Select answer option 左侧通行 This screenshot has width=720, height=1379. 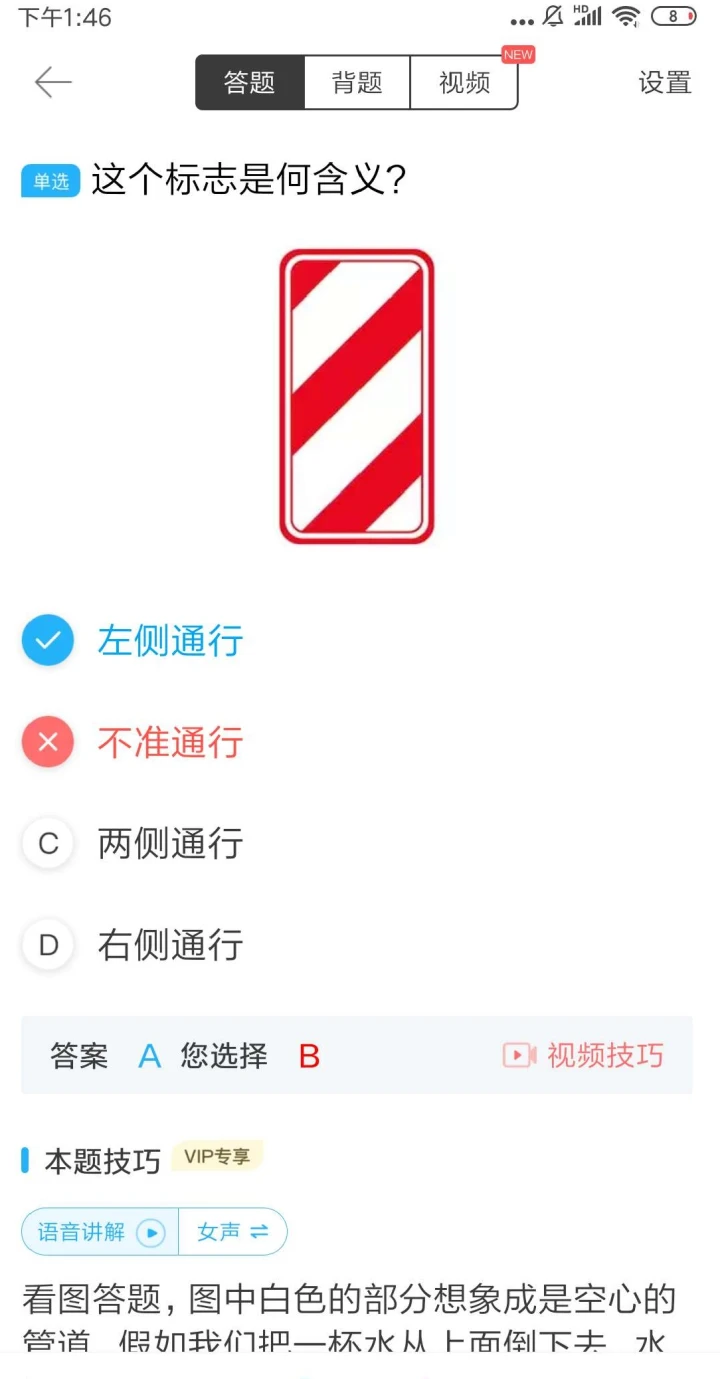(x=170, y=641)
